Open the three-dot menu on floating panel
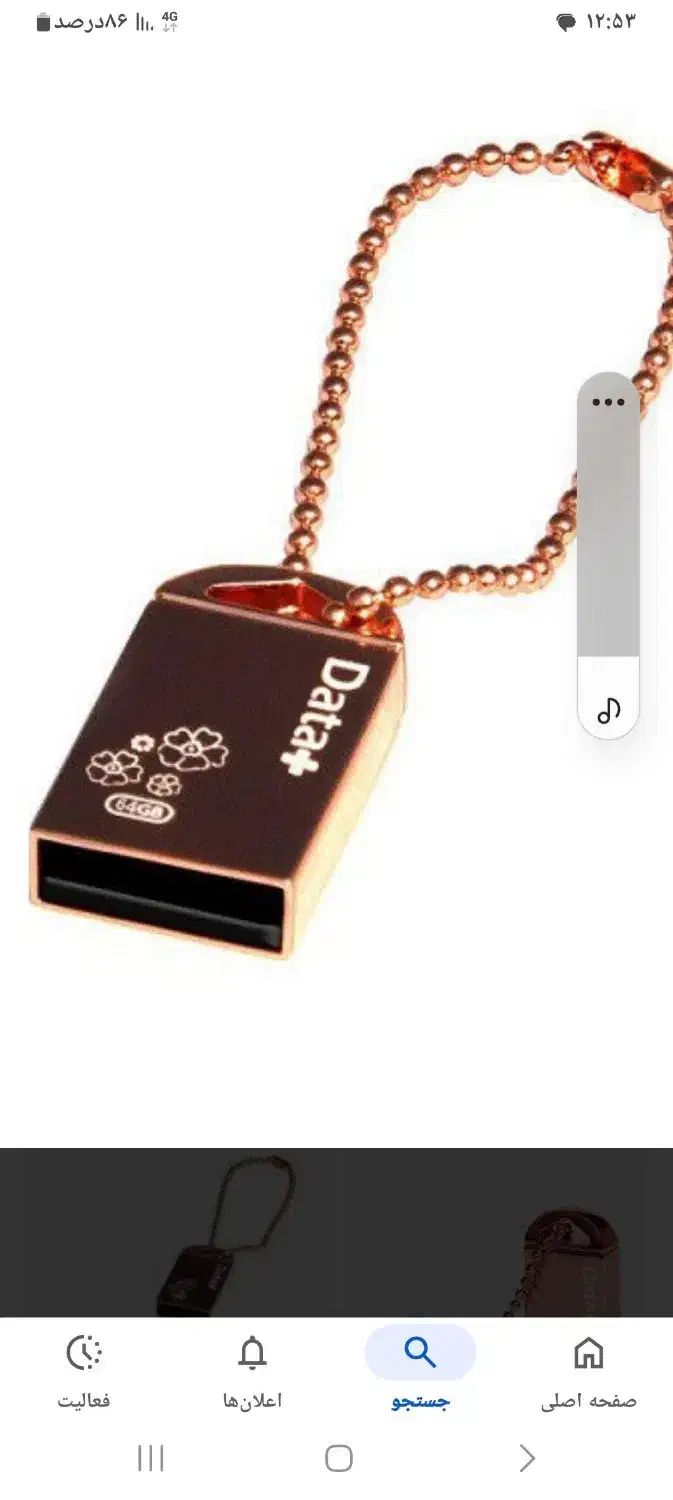 (x=608, y=402)
